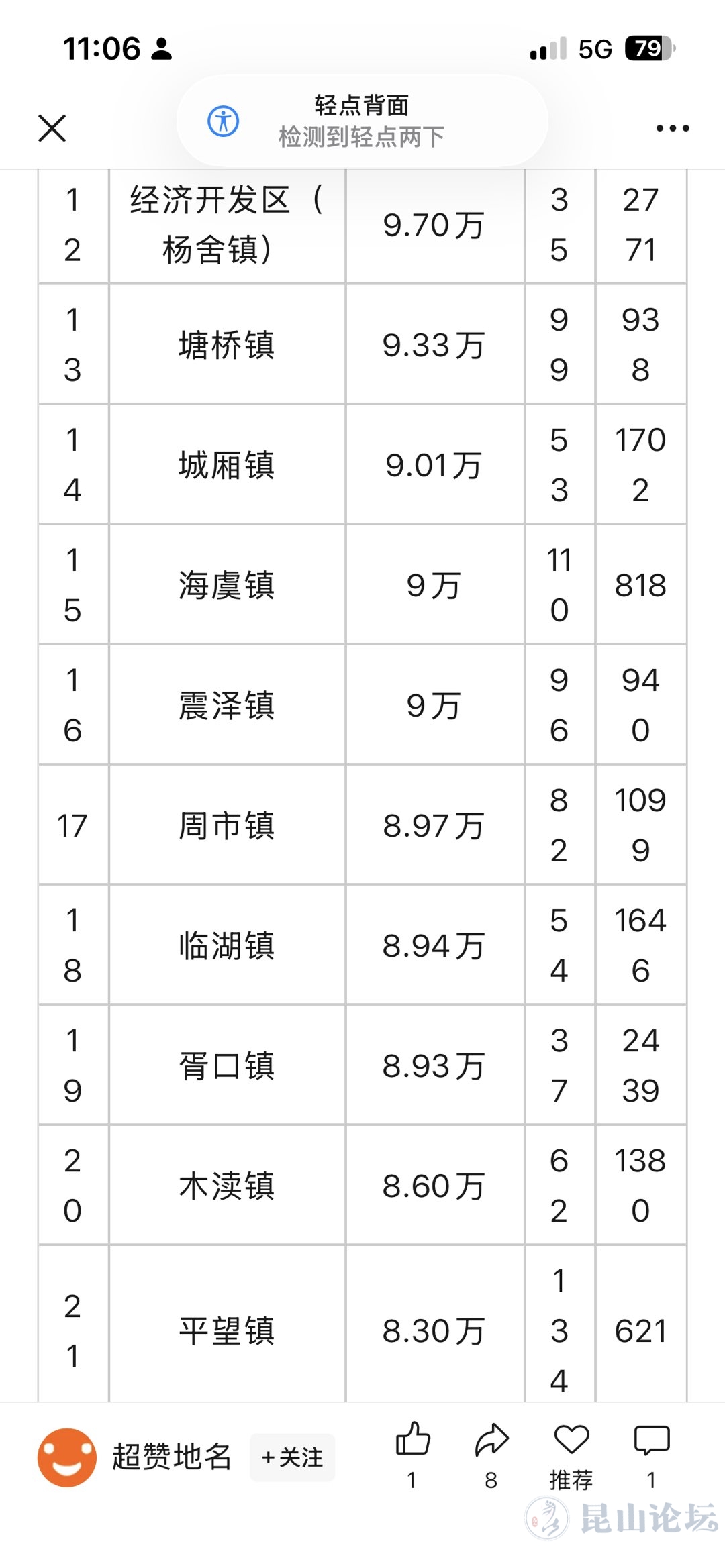Close the article page
The height and width of the screenshot is (1568, 725).
click(x=52, y=128)
